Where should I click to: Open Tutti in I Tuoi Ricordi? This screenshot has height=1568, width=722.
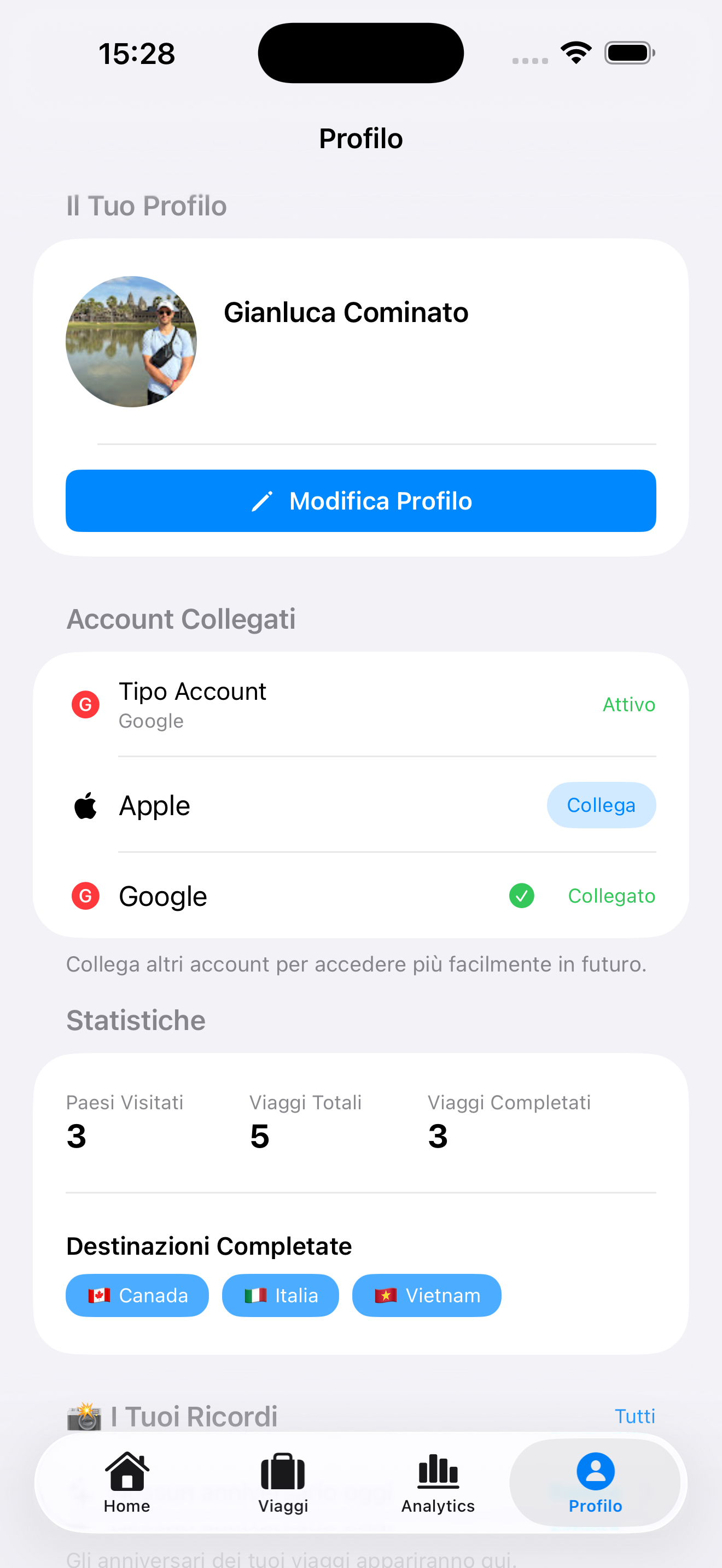coord(634,1416)
